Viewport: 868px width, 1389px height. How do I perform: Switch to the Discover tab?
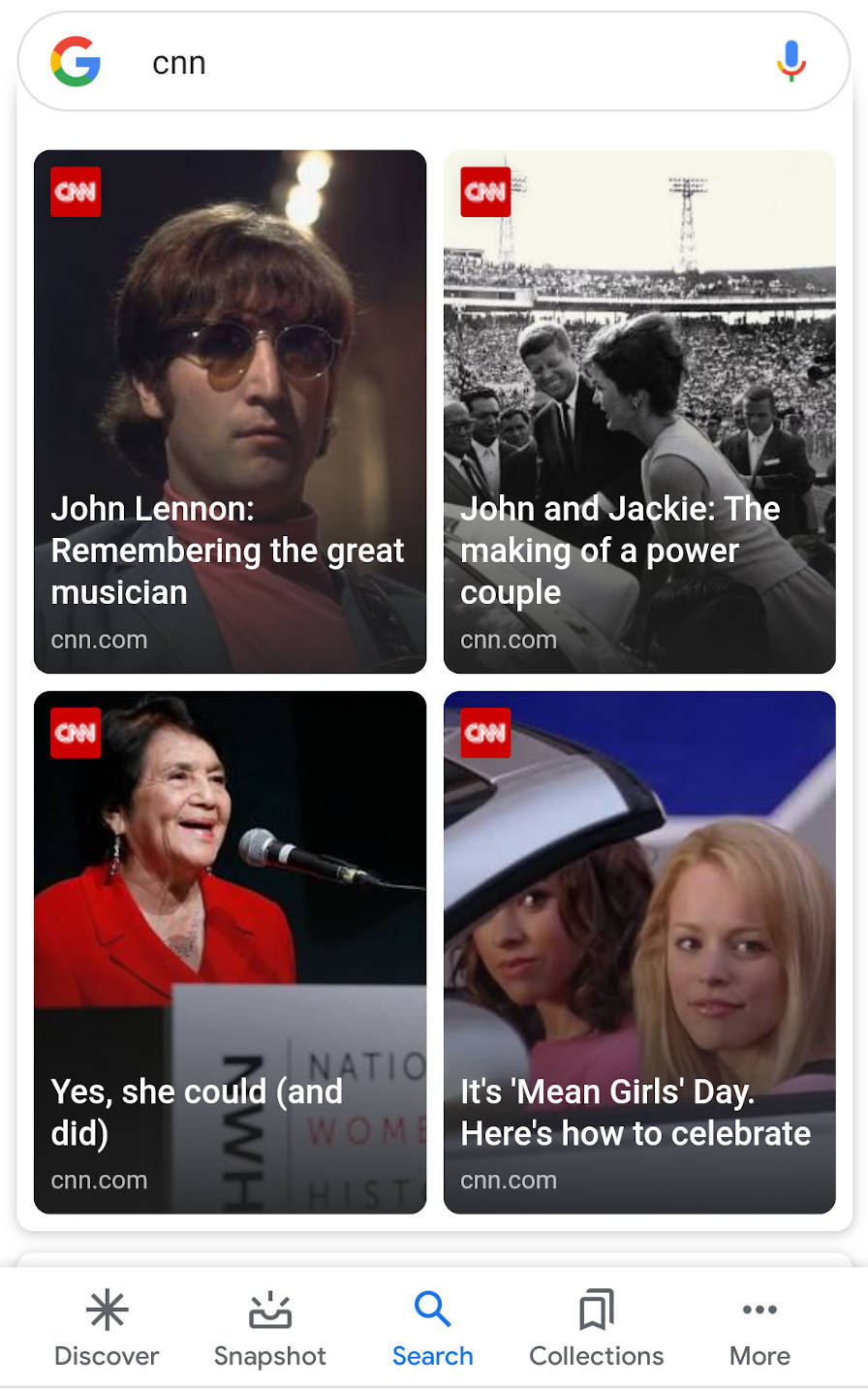tap(107, 1327)
